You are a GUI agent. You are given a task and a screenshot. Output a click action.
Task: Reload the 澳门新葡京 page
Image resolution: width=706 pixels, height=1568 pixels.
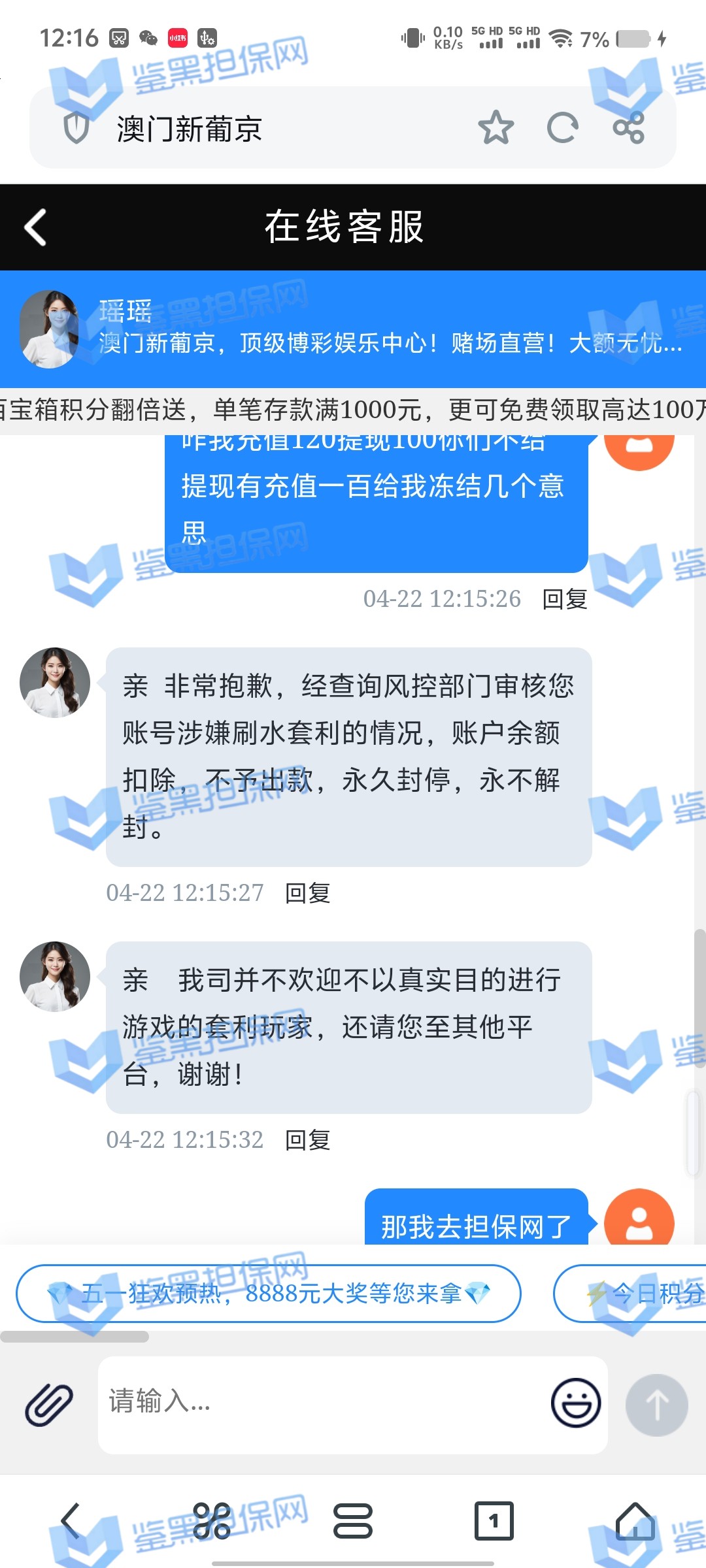coord(562,127)
